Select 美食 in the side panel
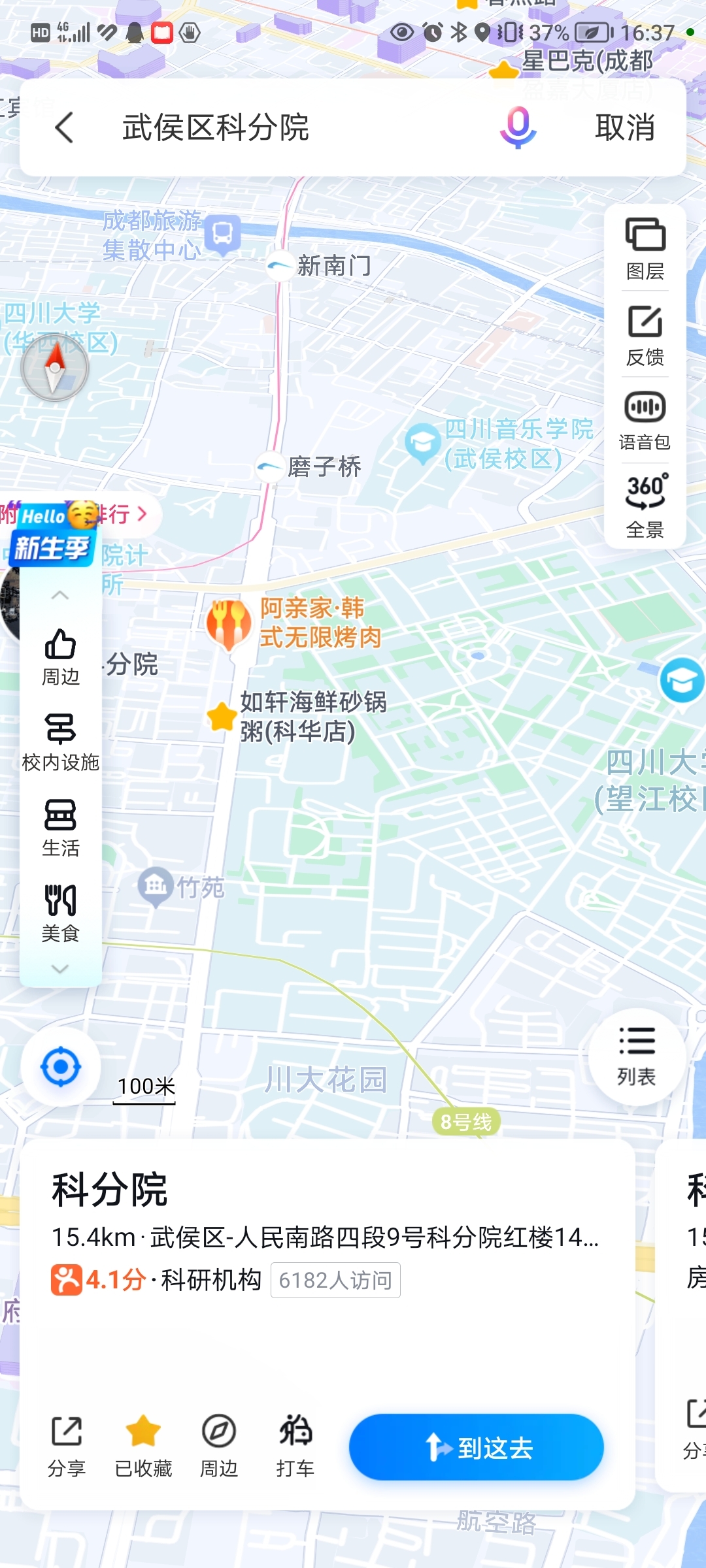The height and width of the screenshot is (1568, 706). 60,913
